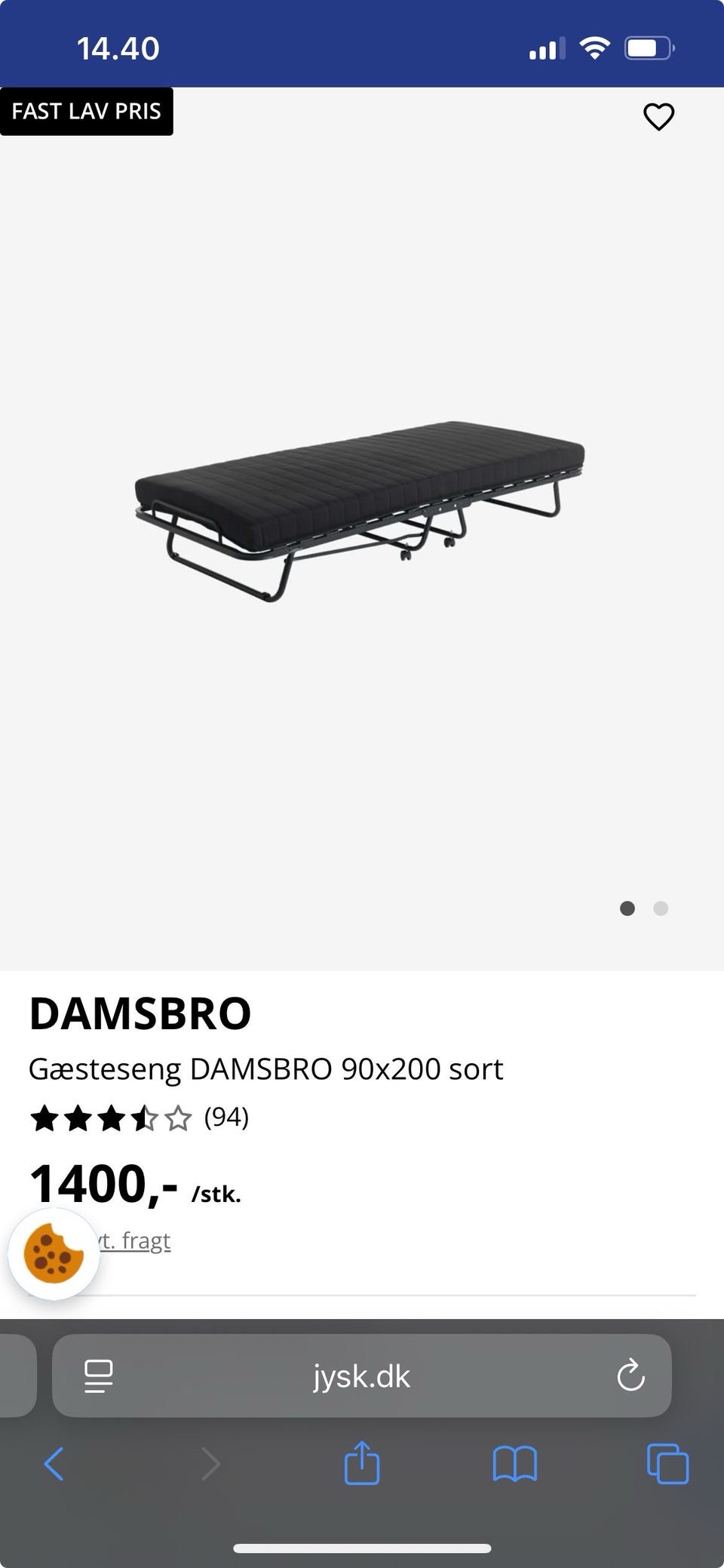
Task: Add DAMSBRO bed to favorites with heart
Action: pos(658,117)
